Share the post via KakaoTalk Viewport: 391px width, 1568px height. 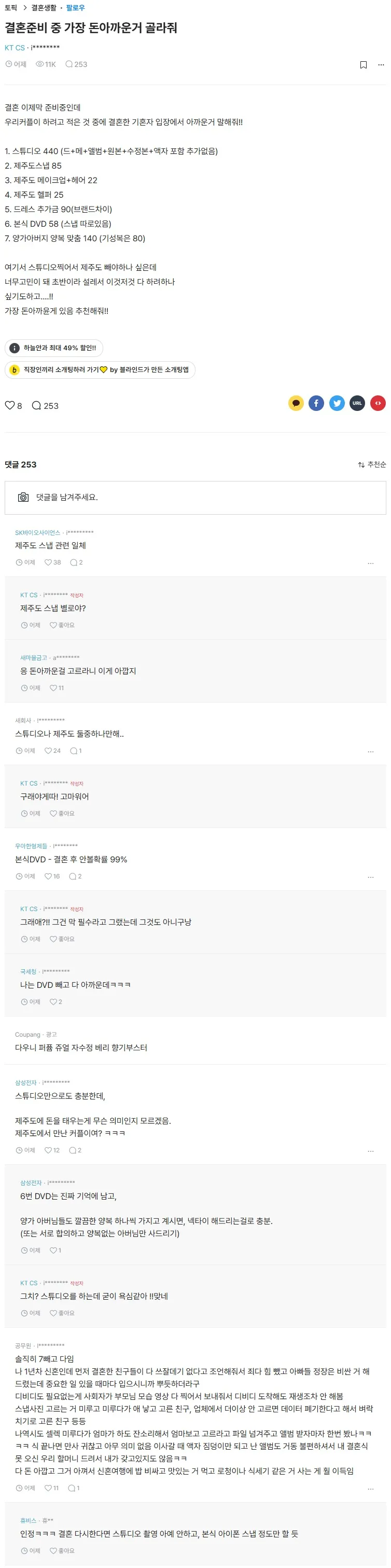[x=296, y=403]
